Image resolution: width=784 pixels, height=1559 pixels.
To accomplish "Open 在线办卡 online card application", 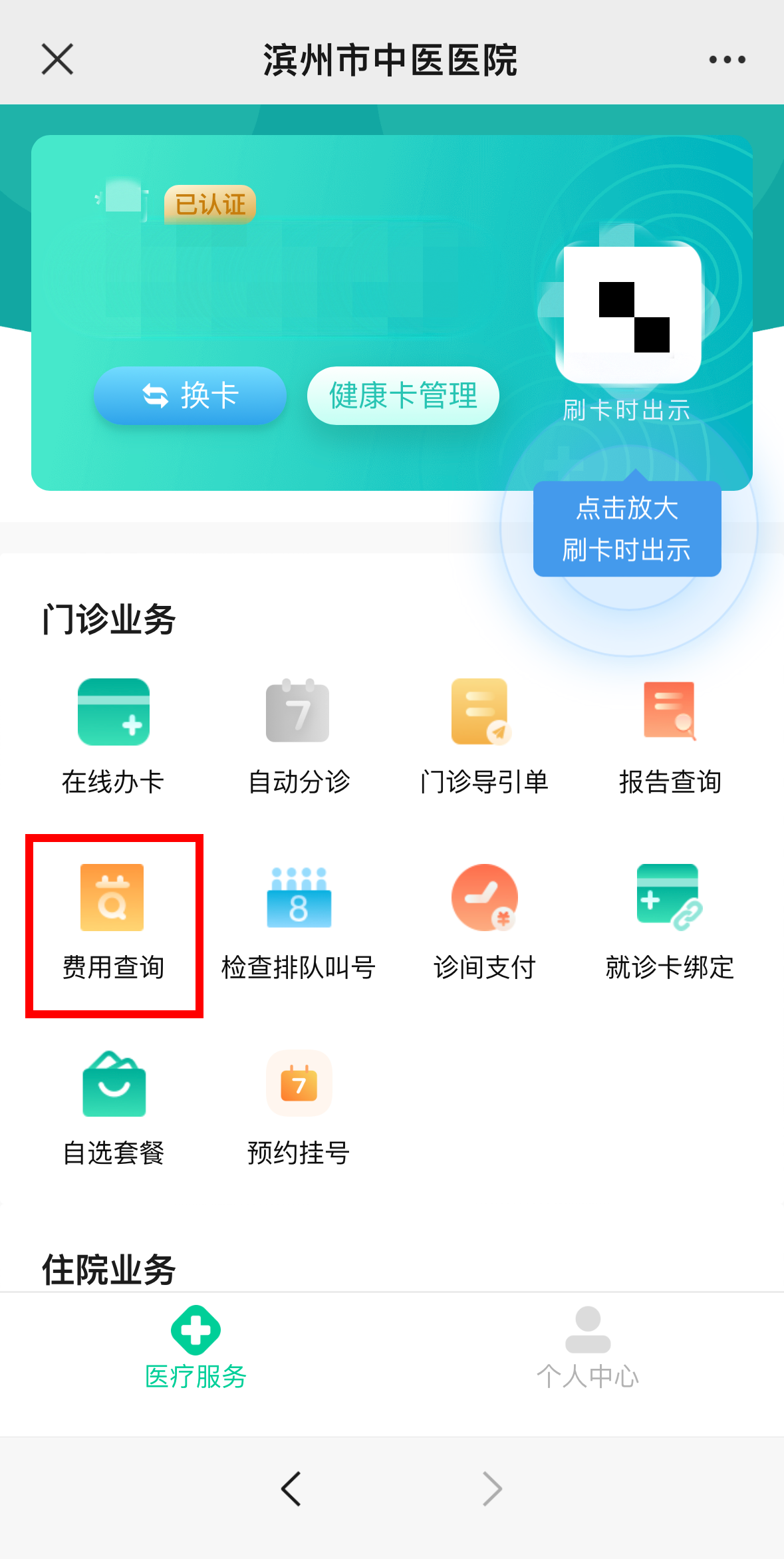I will [x=113, y=736].
